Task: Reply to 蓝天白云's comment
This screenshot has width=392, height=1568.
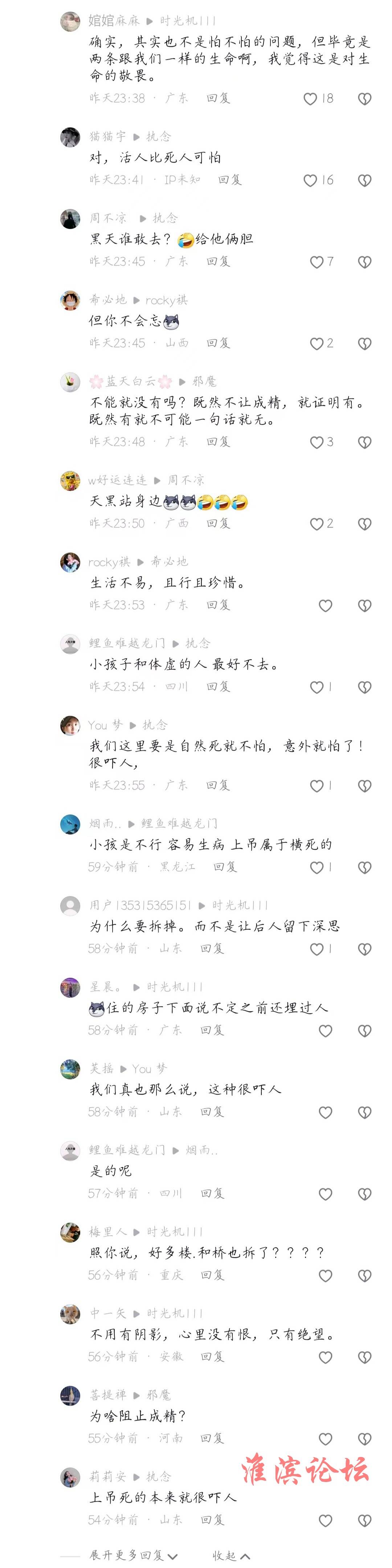Action: point(218,442)
